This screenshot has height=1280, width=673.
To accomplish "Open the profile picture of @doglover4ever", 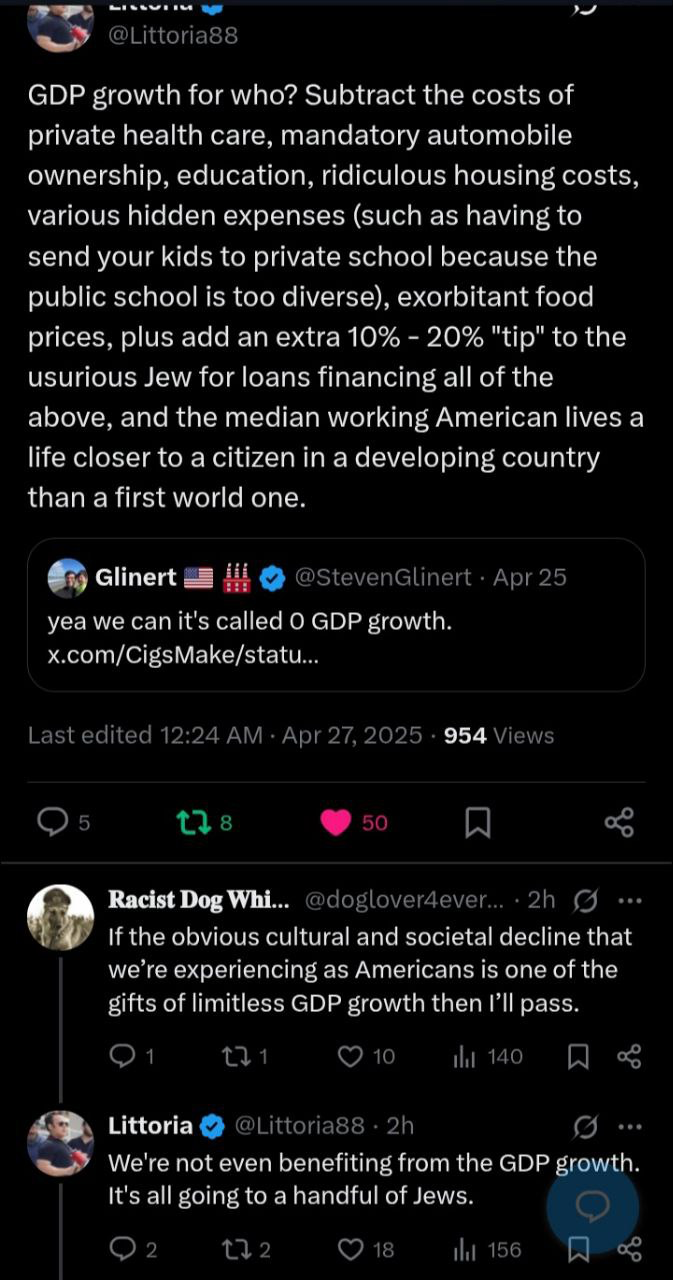I will [60, 917].
